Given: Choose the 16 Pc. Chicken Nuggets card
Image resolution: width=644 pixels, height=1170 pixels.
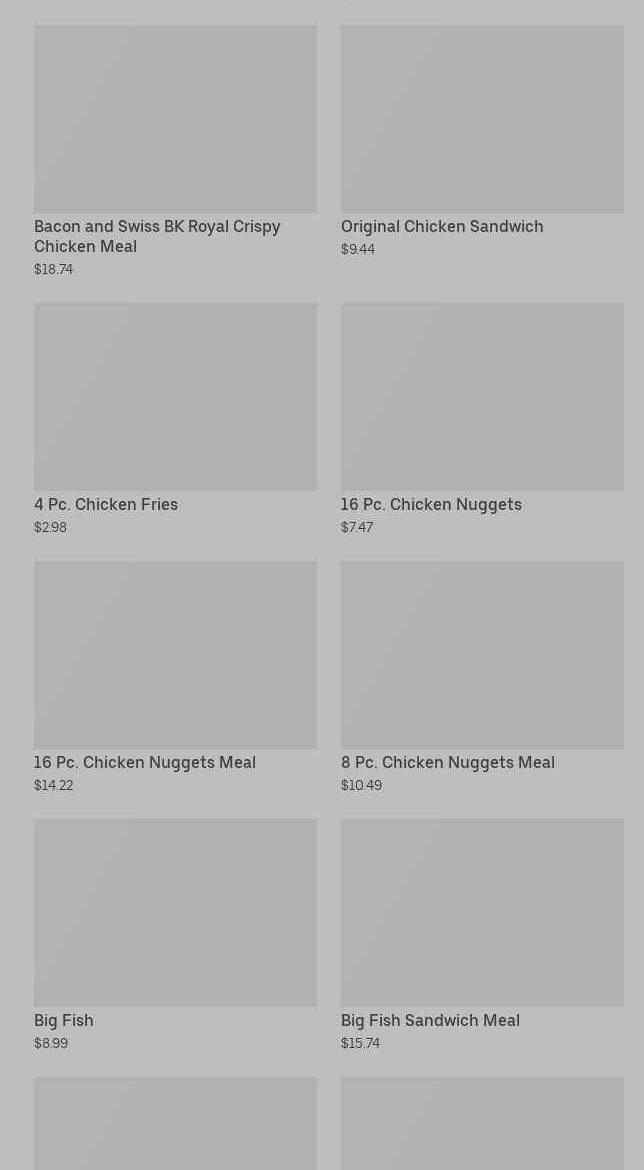Looking at the screenshot, I should tap(482, 419).
